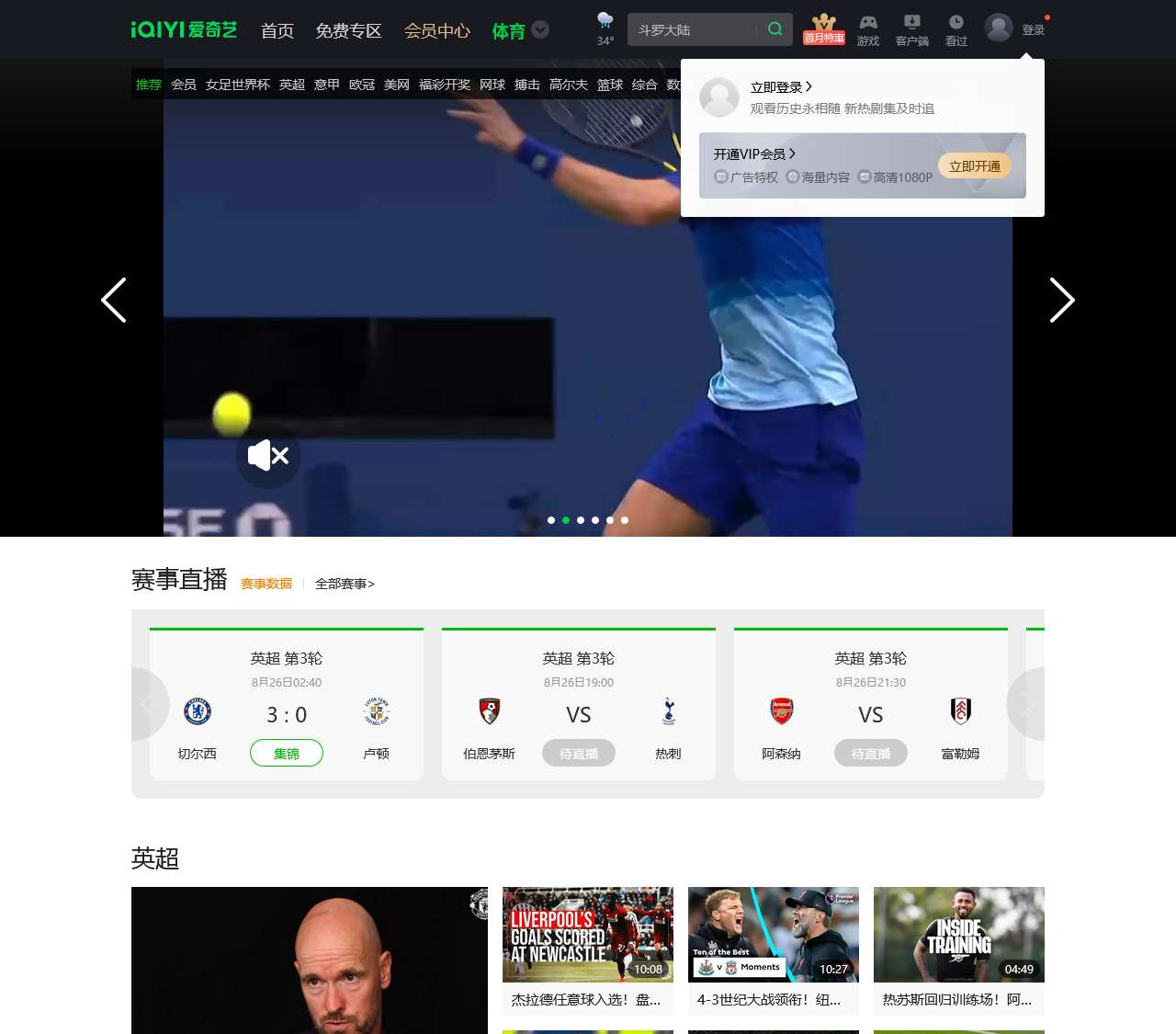The width and height of the screenshot is (1176, 1034).
Task: Switch to the 首页 tab
Action: (x=277, y=31)
